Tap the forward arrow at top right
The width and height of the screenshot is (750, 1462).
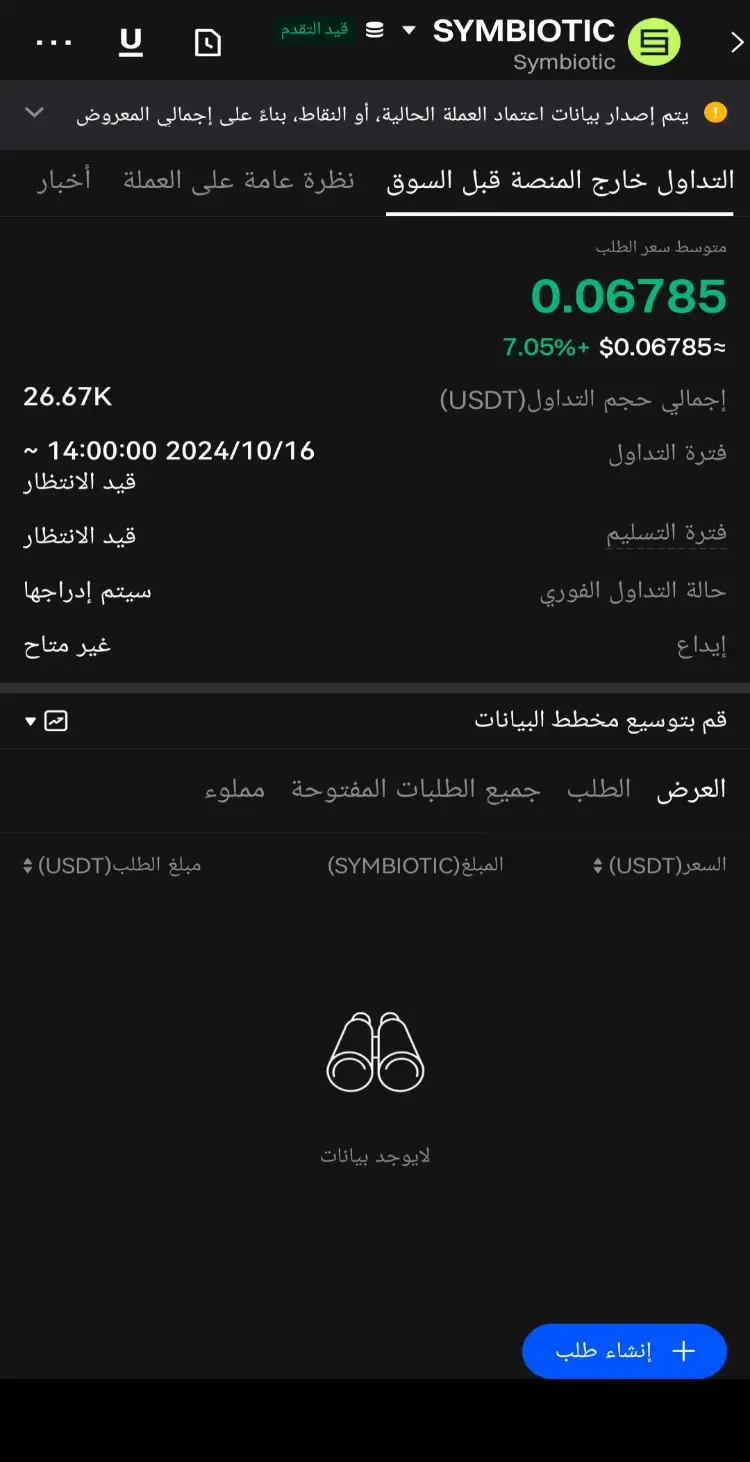pyautogui.click(x=736, y=42)
